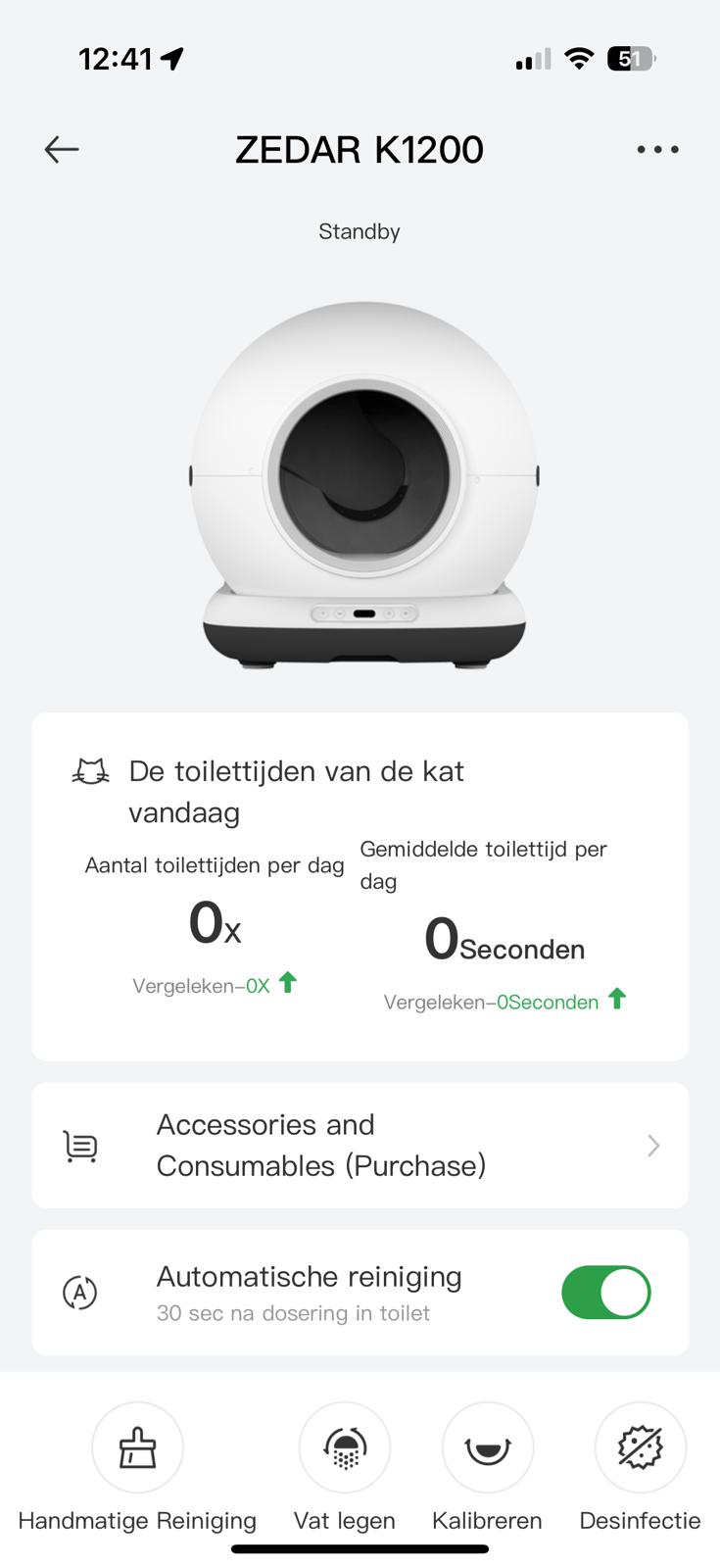Run the Kalibreren function

(x=487, y=1448)
